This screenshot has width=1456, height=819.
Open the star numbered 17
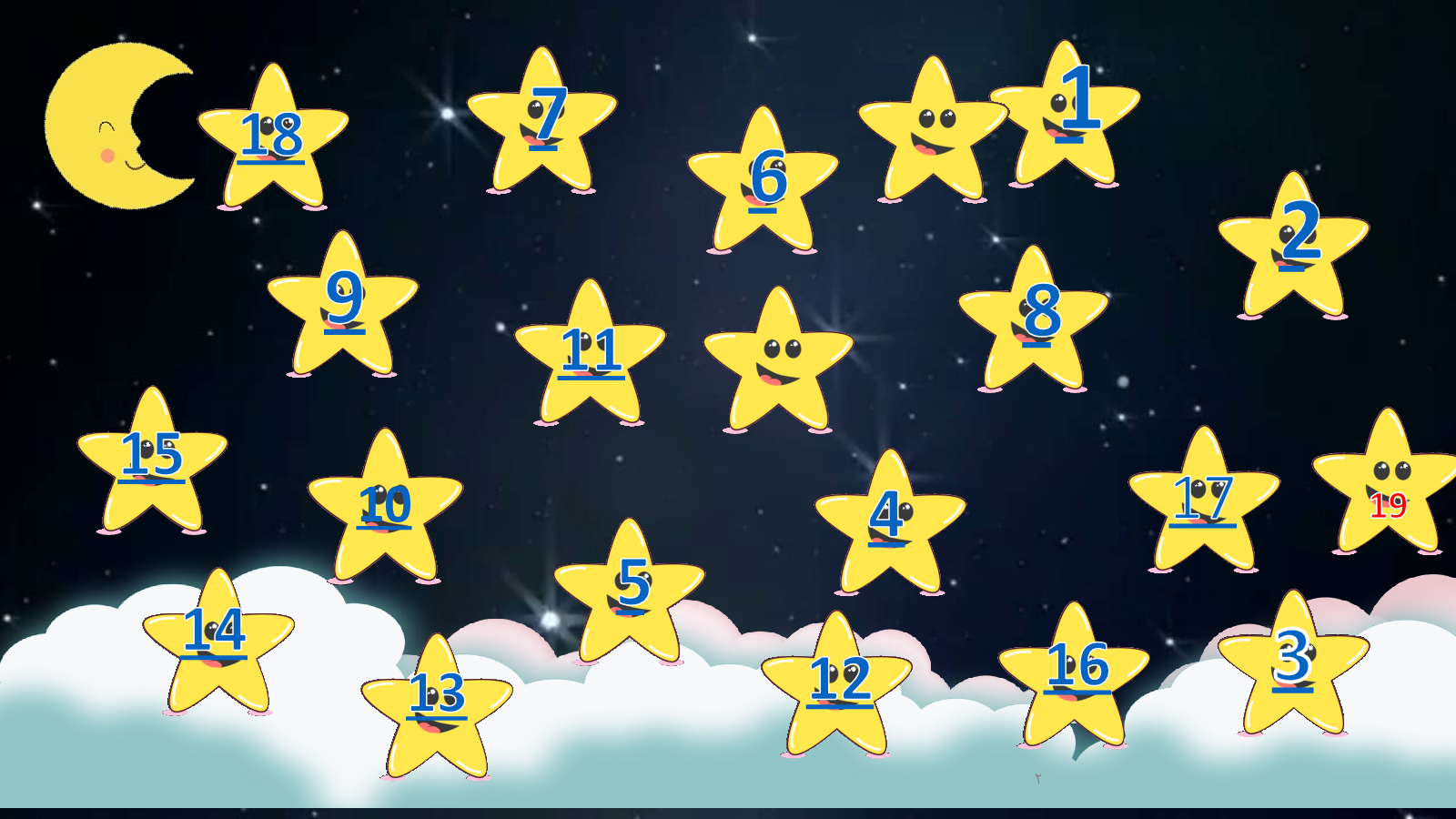1203,499
